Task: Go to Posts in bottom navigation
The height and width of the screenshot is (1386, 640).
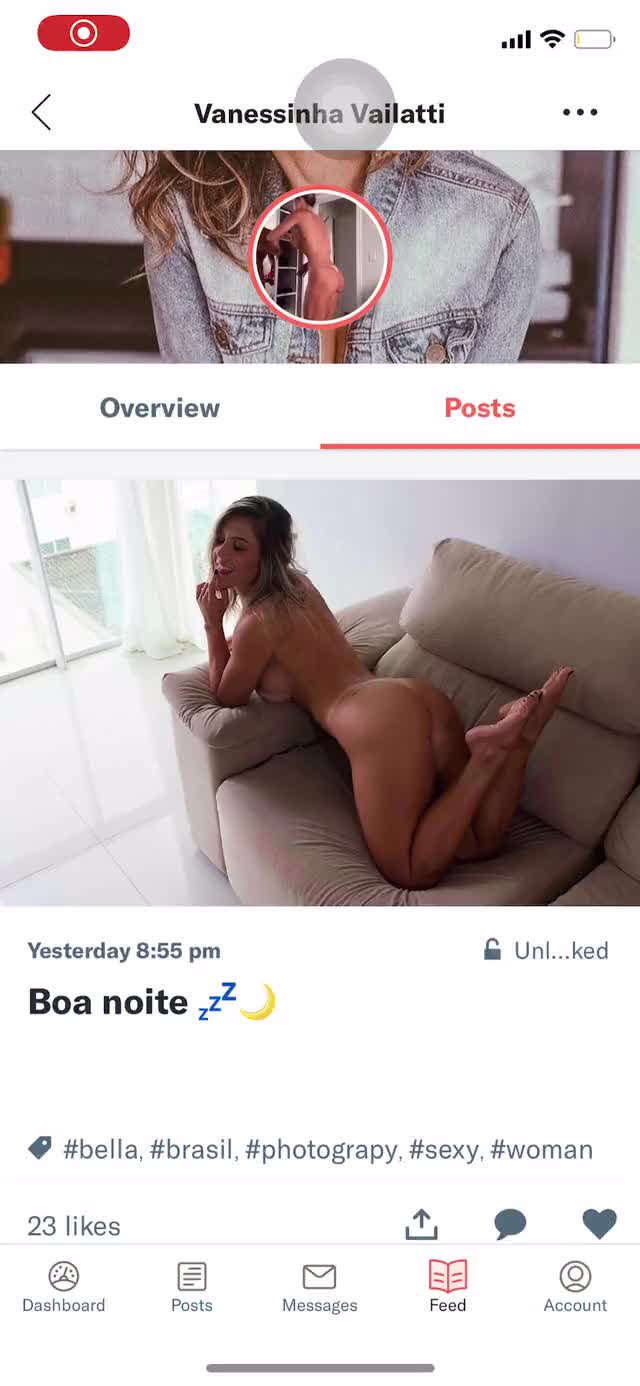Action: [x=192, y=1287]
